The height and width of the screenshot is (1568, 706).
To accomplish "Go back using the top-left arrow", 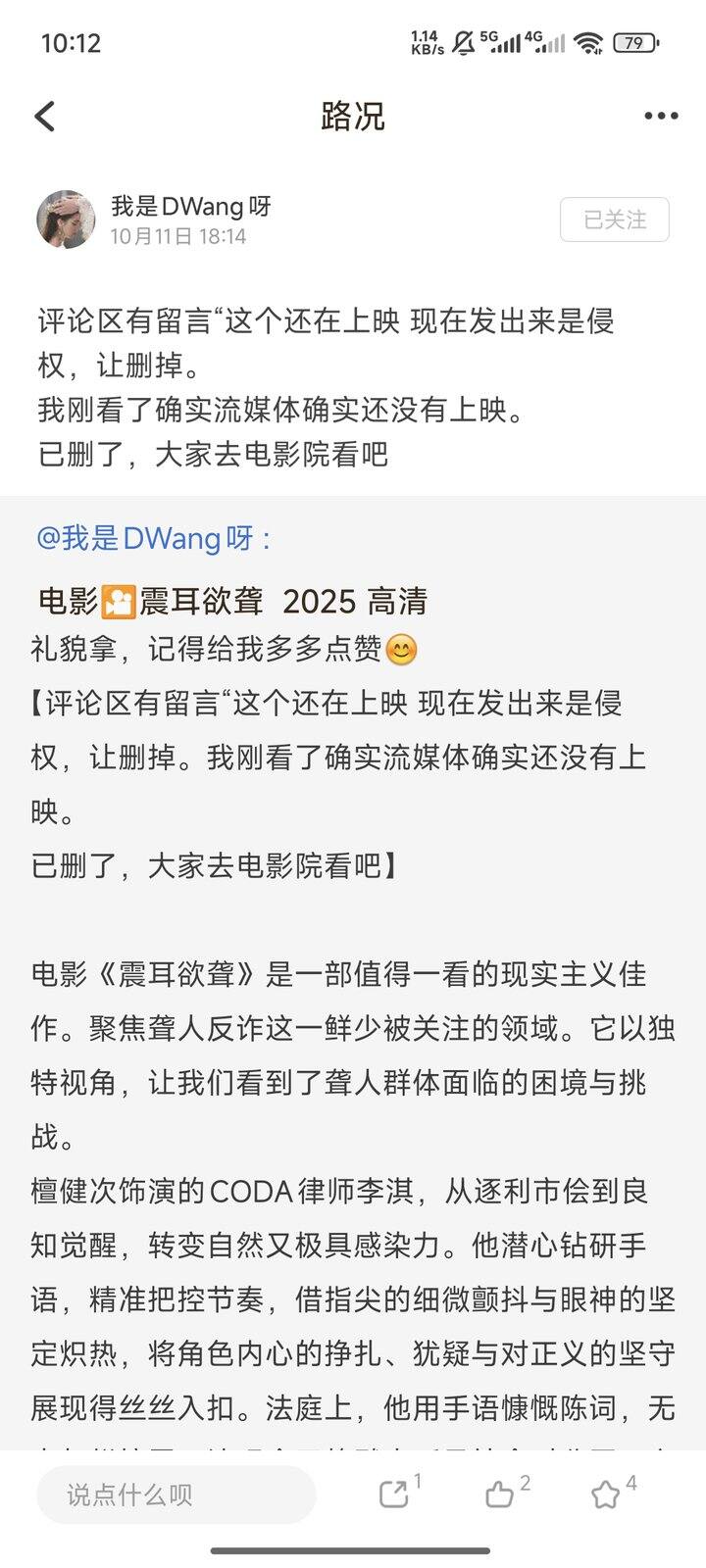I will click(x=45, y=117).
